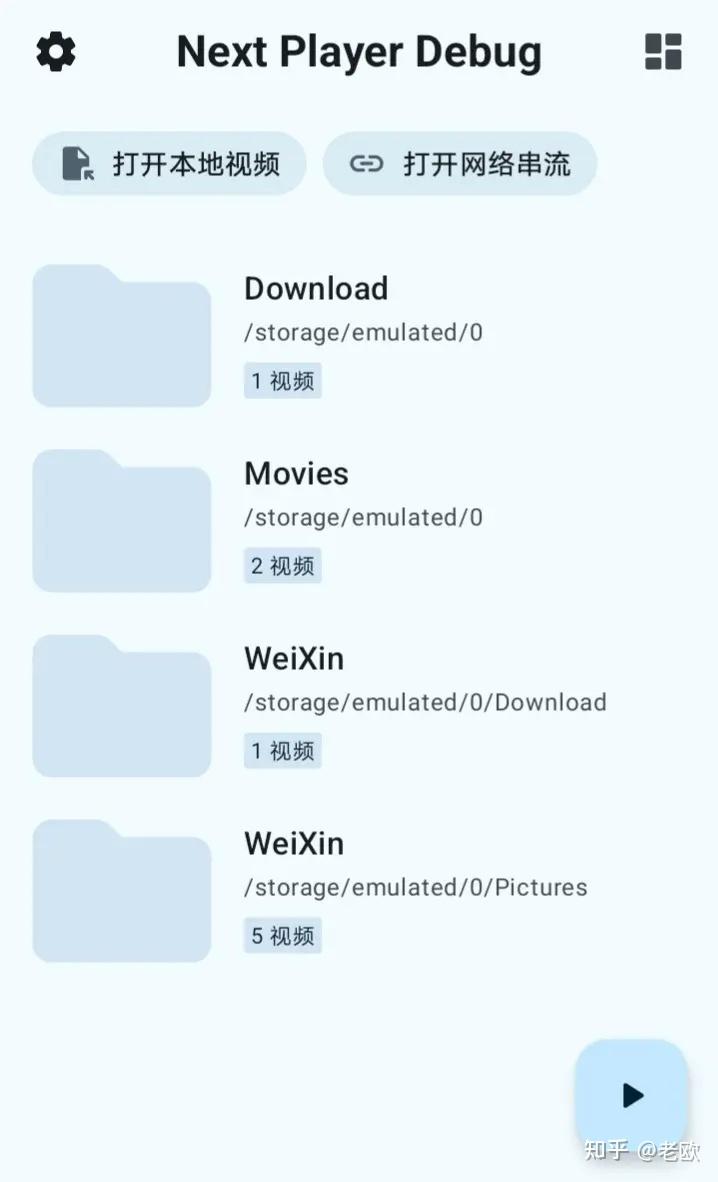The image size is (718, 1182).
Task: Open the layout view options icon
Action: 663,52
